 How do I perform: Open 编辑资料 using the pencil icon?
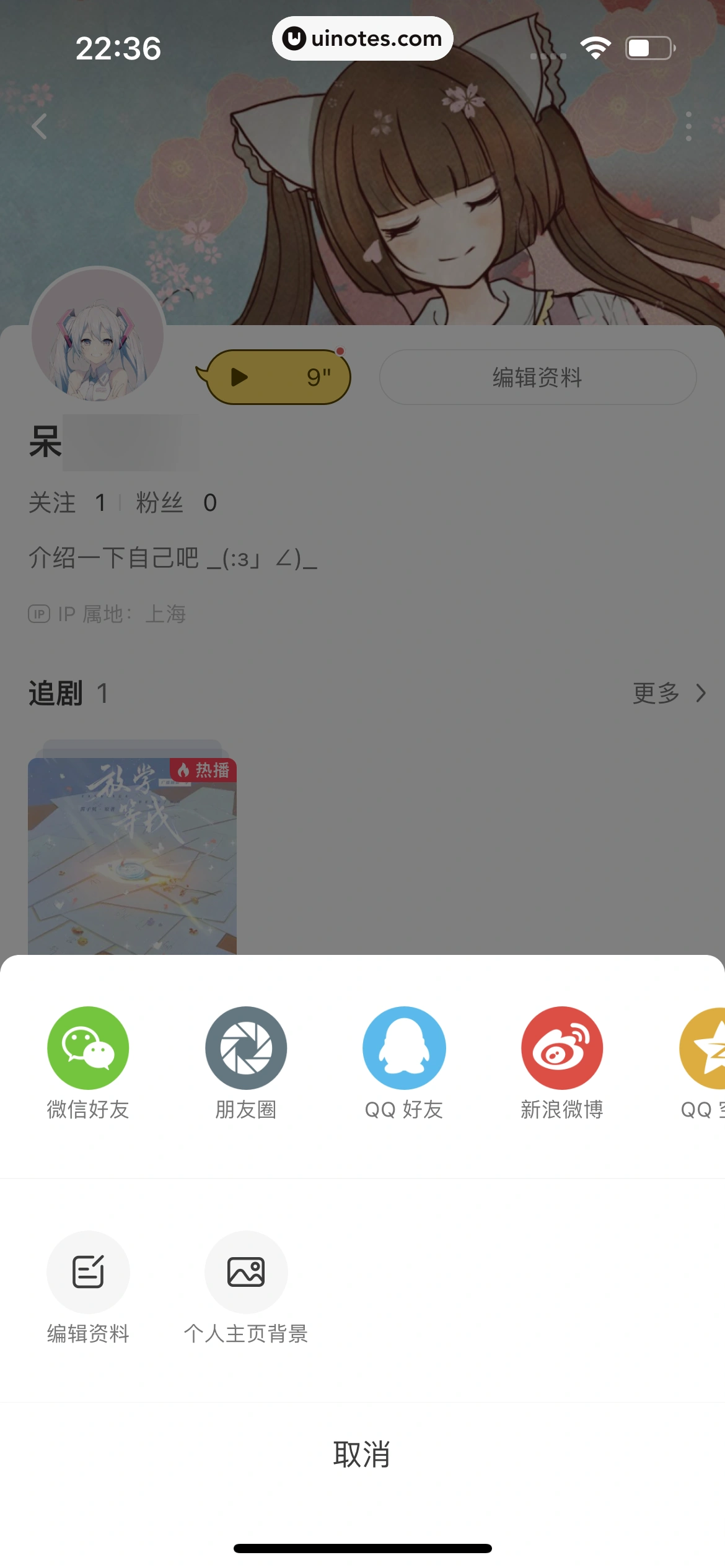pyautogui.click(x=89, y=1273)
